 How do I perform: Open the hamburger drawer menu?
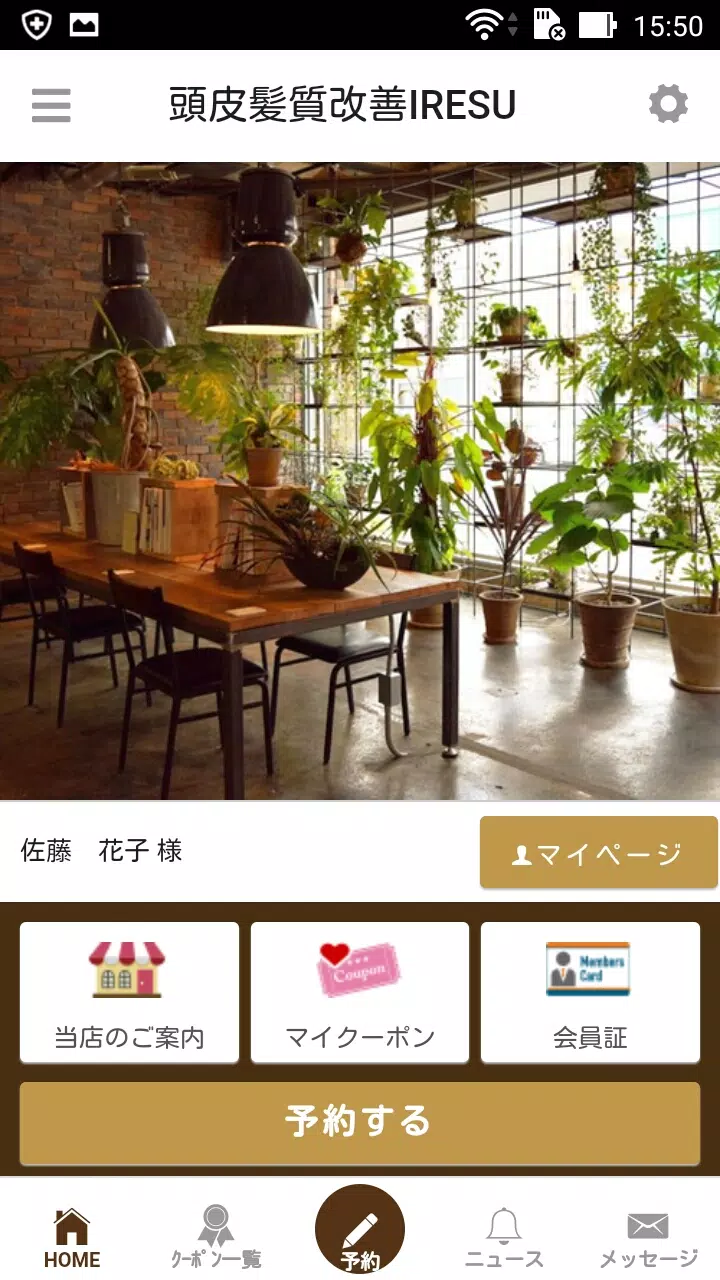(51, 105)
